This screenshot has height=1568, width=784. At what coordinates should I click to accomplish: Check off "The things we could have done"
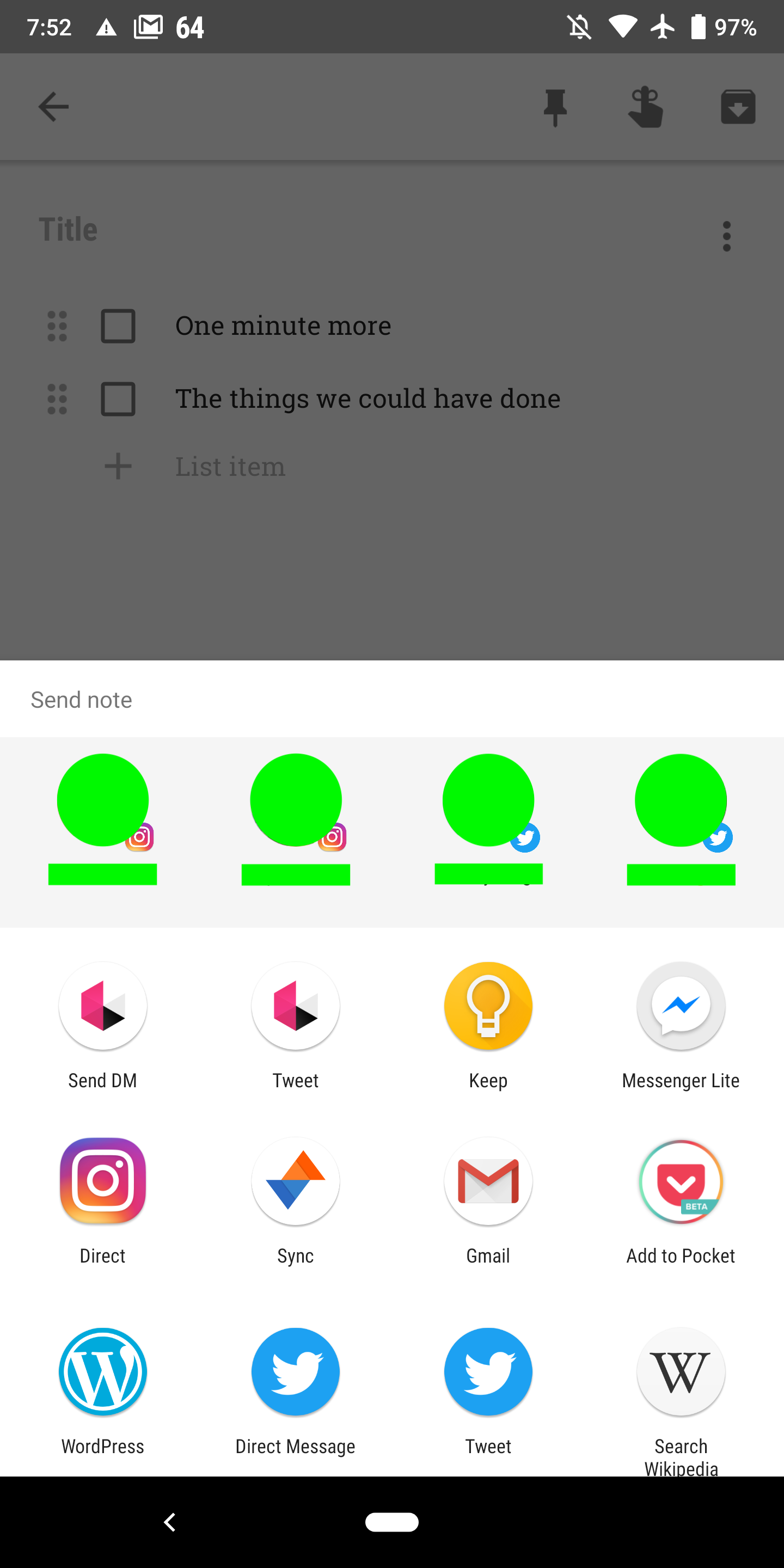coord(118,399)
